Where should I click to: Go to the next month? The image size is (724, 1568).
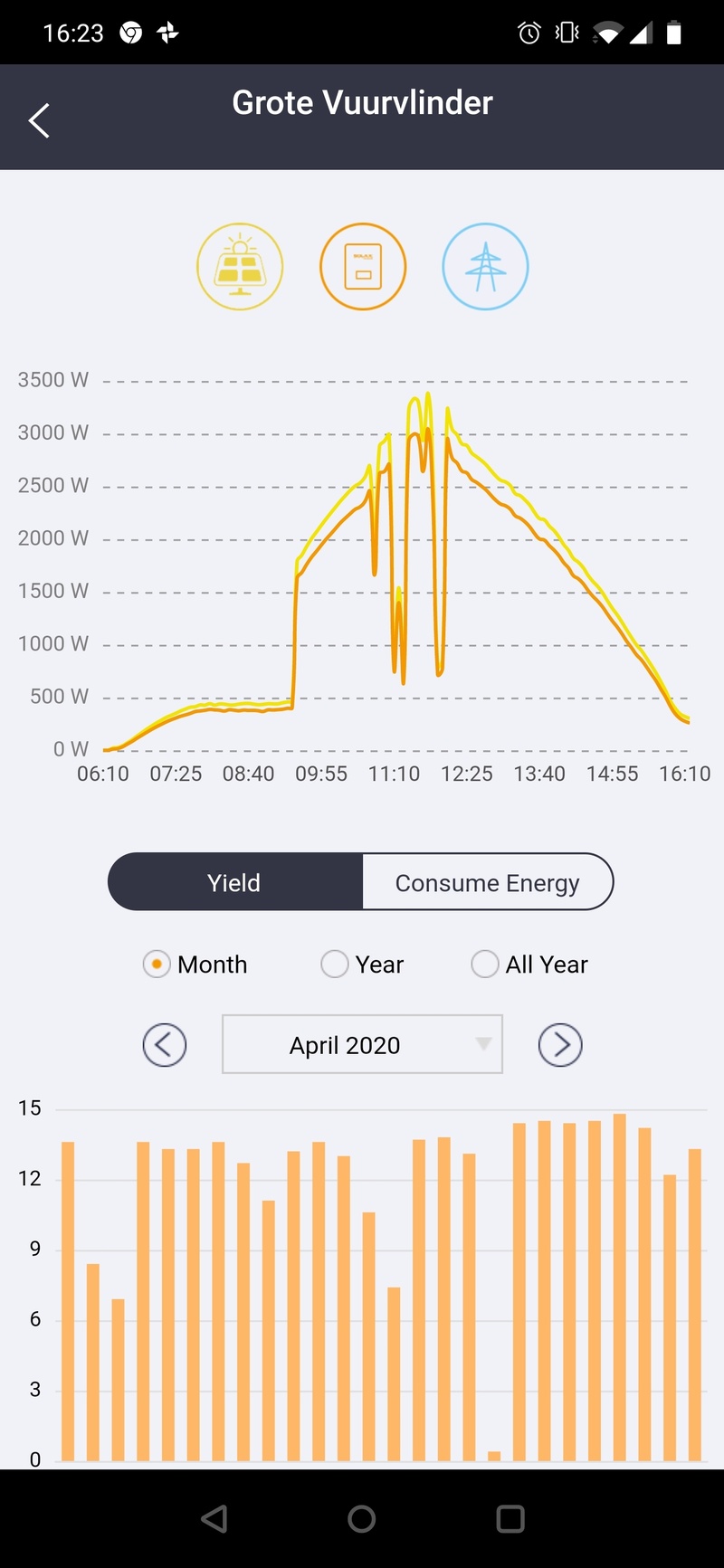click(560, 1045)
